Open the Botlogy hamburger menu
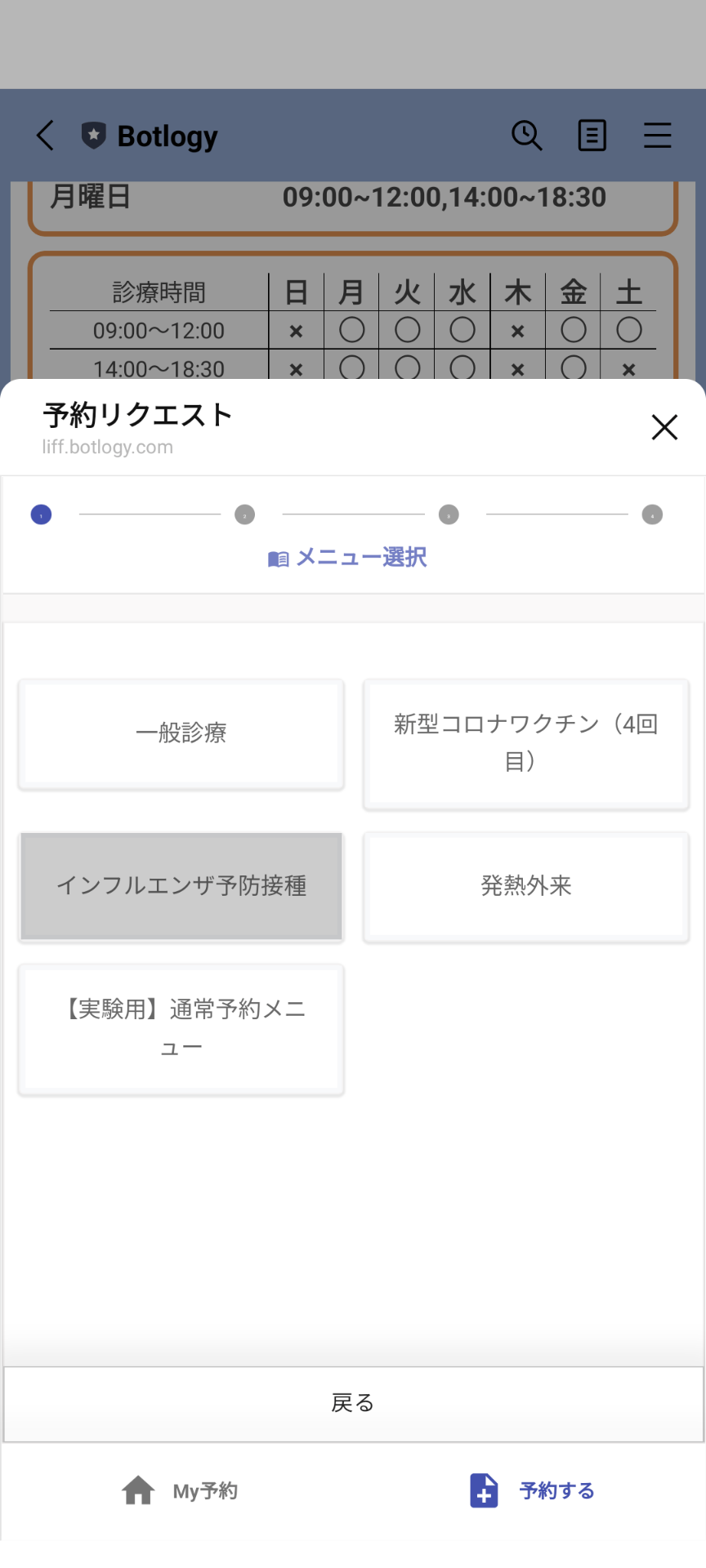 (x=658, y=136)
